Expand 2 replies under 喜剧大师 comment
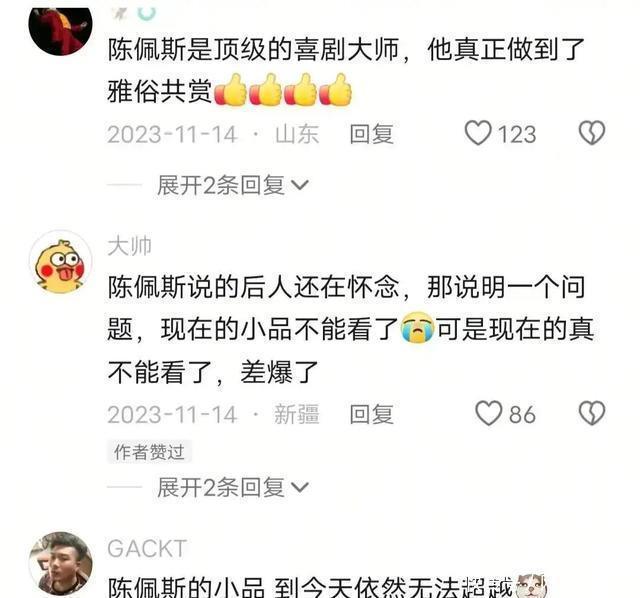The height and width of the screenshot is (598, 640). (232, 185)
